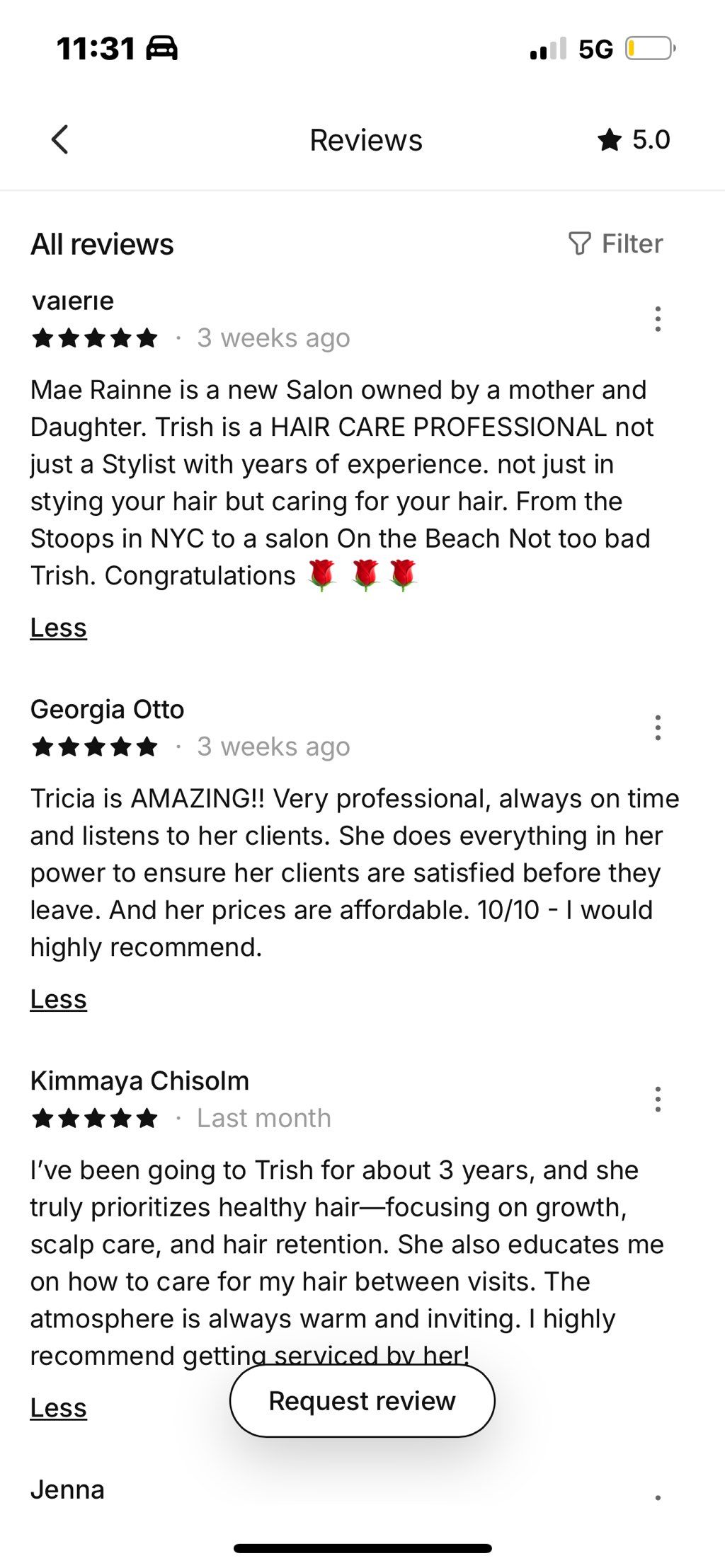Go back from the Reviews screen
The width and height of the screenshot is (725, 1568).
click(x=60, y=139)
